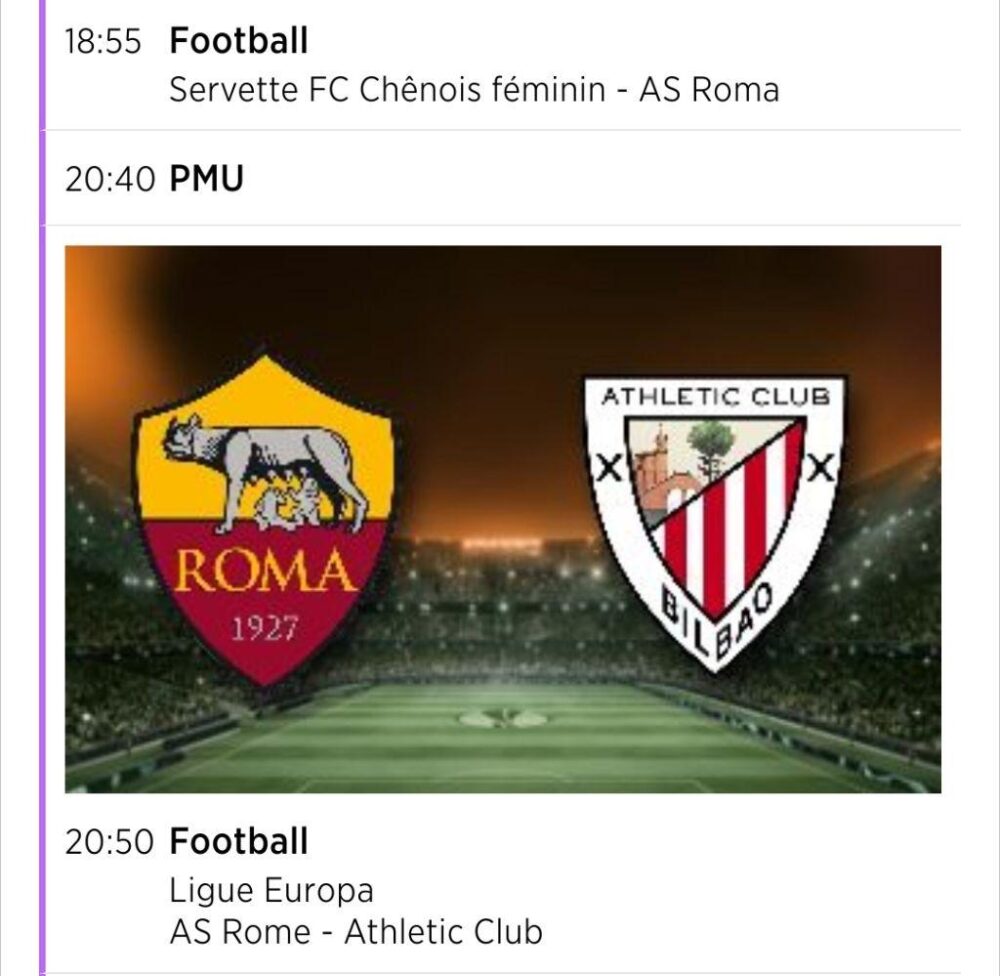This screenshot has height=976, width=1000.
Task: Open the Roma vs Athletic Club match image
Action: tap(502, 518)
